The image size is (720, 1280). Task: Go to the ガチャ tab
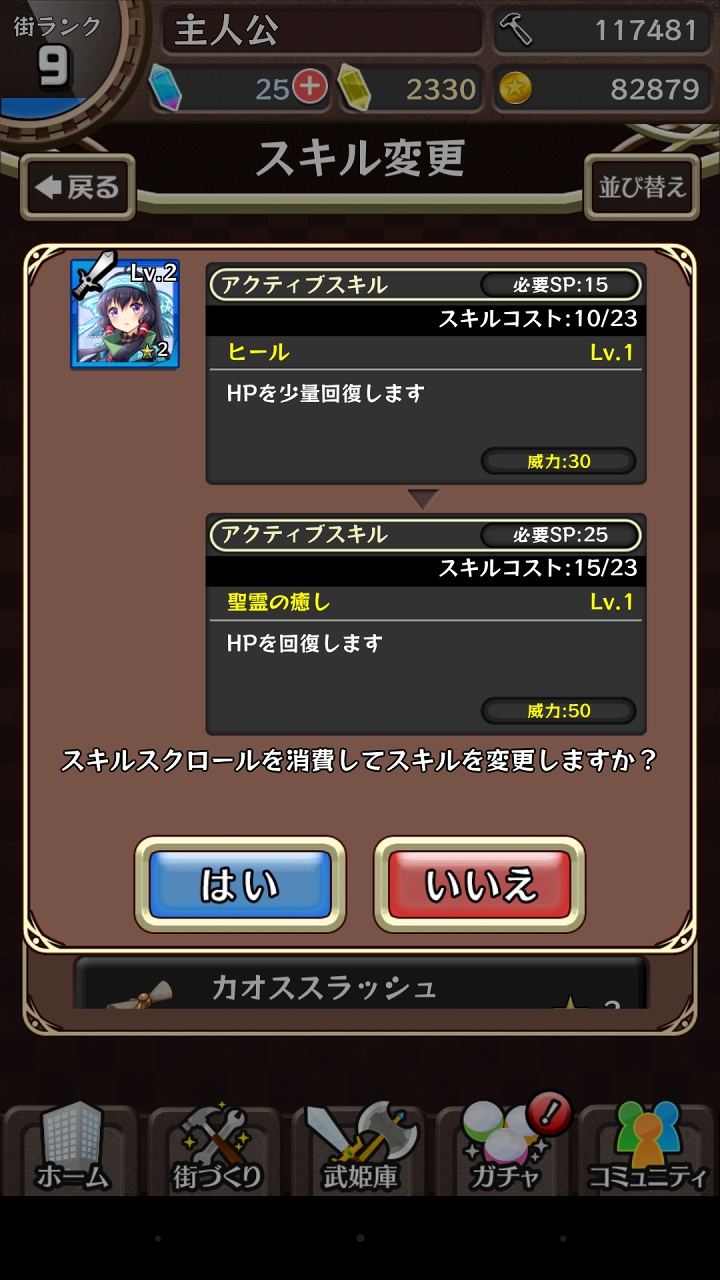tap(504, 1149)
